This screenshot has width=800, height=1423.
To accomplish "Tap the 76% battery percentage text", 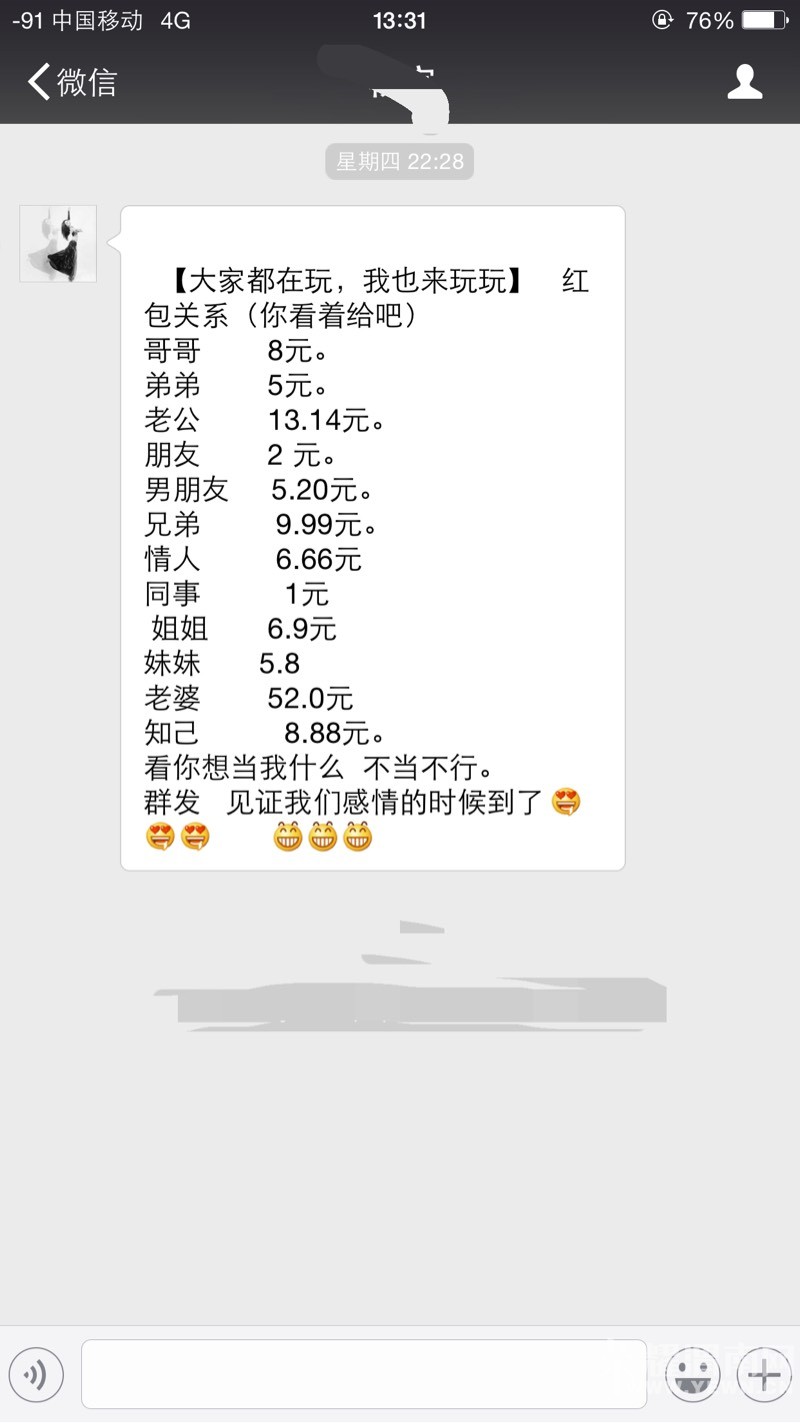I will [712, 20].
